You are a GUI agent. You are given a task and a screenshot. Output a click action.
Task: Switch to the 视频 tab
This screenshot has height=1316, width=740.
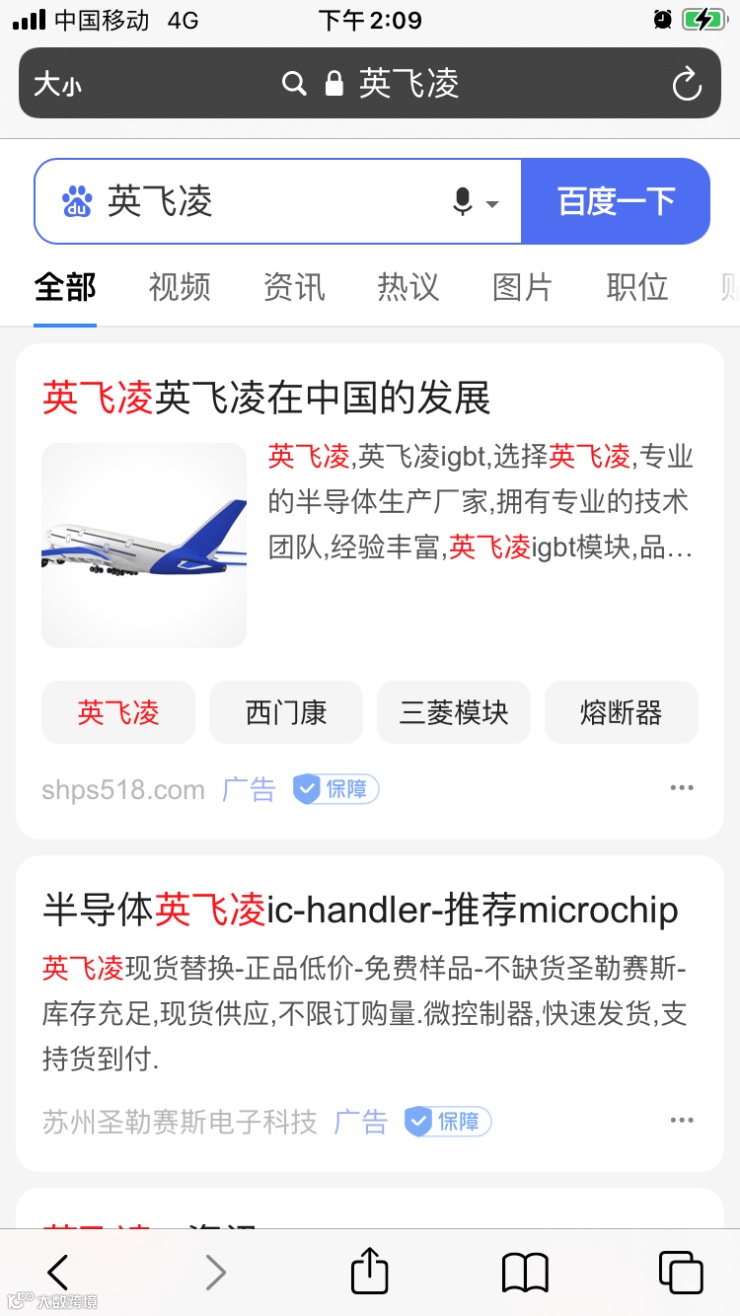tap(180, 288)
